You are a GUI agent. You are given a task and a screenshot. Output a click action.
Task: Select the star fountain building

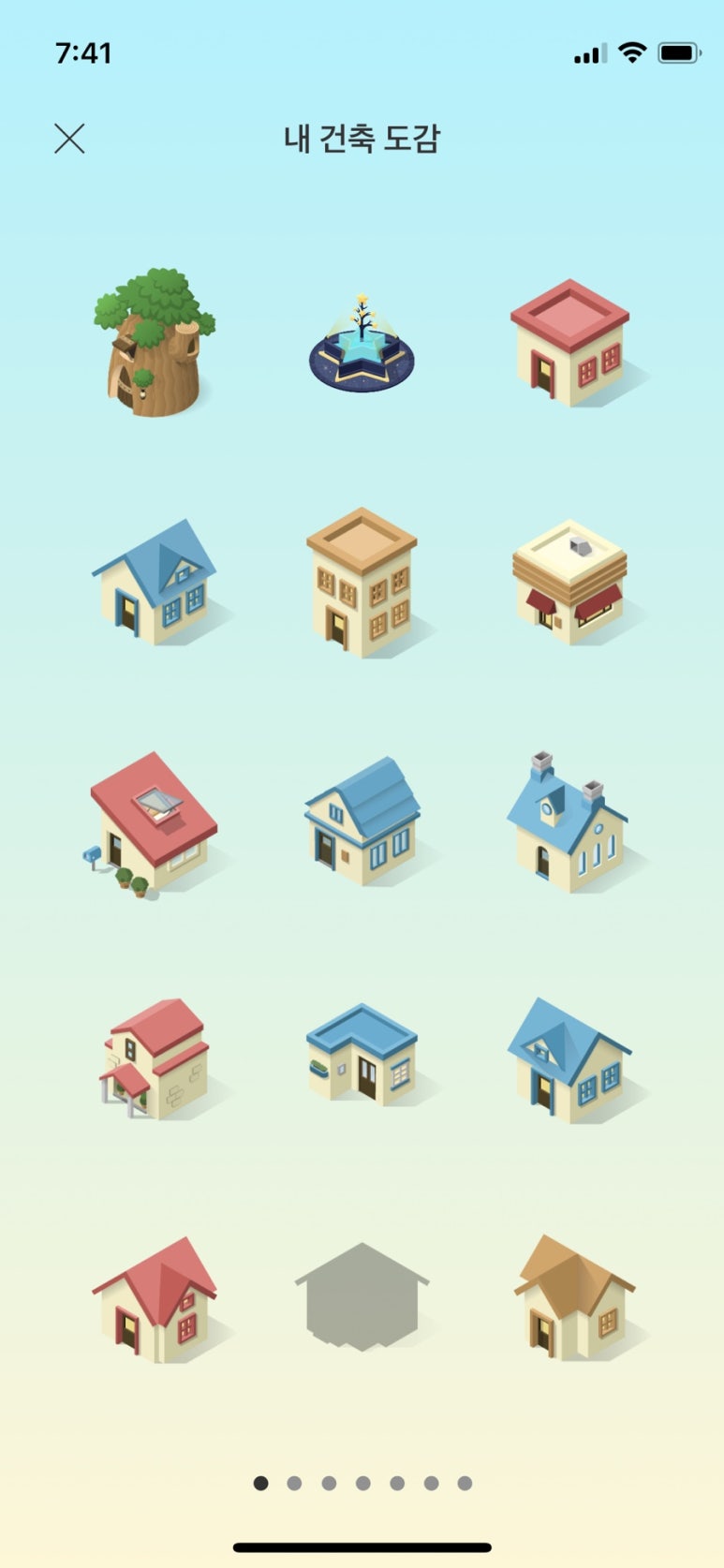click(x=362, y=346)
